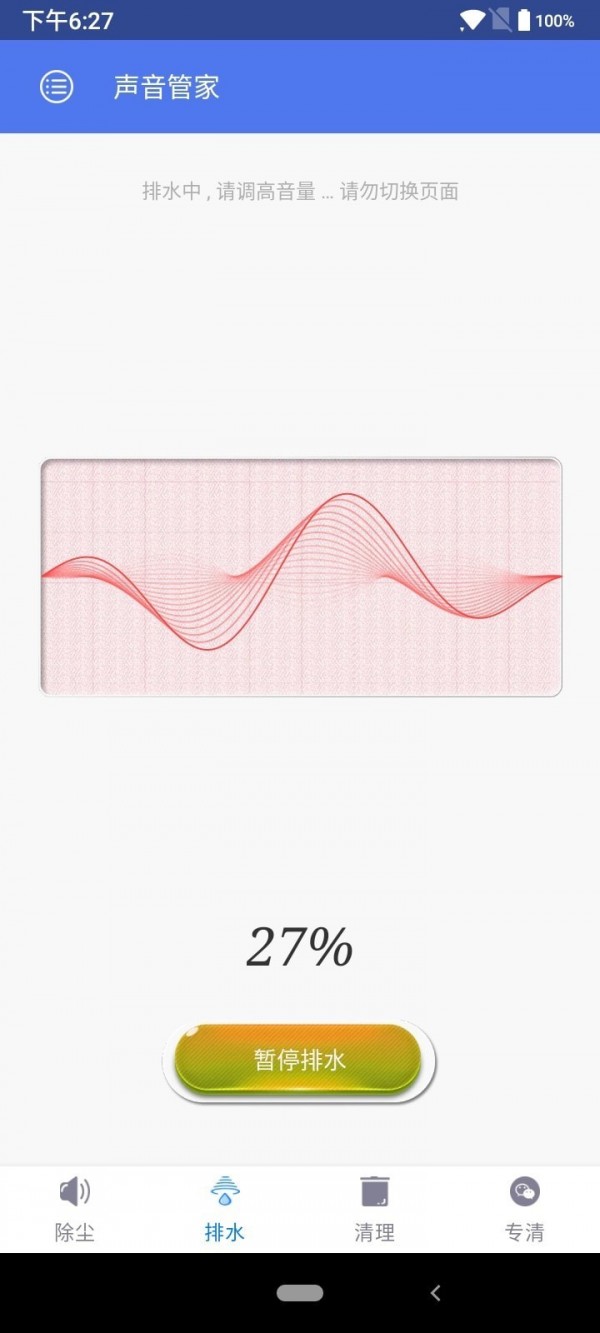
Task: Open the menu icon beside 声音管家
Action: tap(57, 87)
